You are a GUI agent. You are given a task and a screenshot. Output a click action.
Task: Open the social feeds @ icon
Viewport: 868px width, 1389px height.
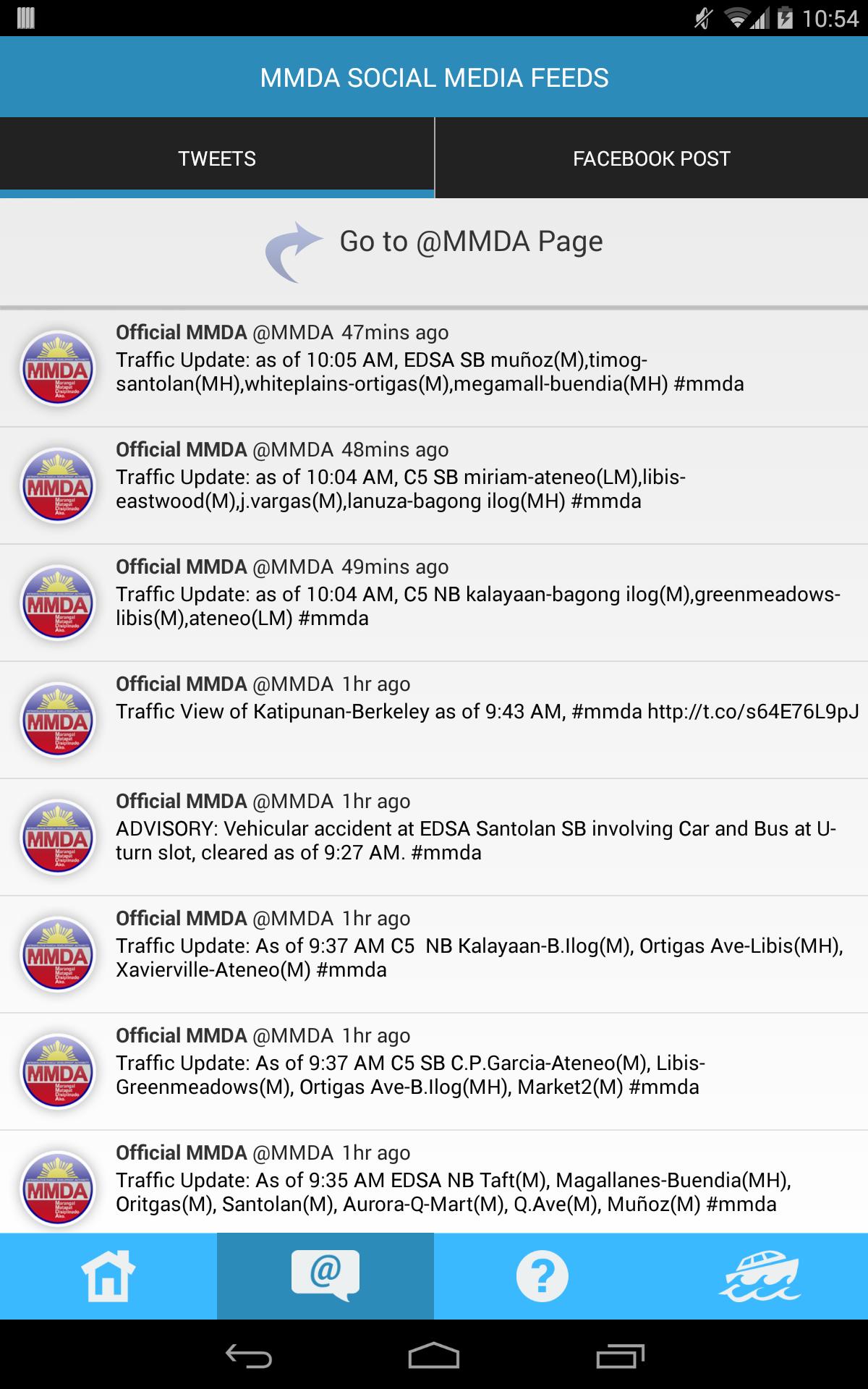click(x=325, y=1276)
